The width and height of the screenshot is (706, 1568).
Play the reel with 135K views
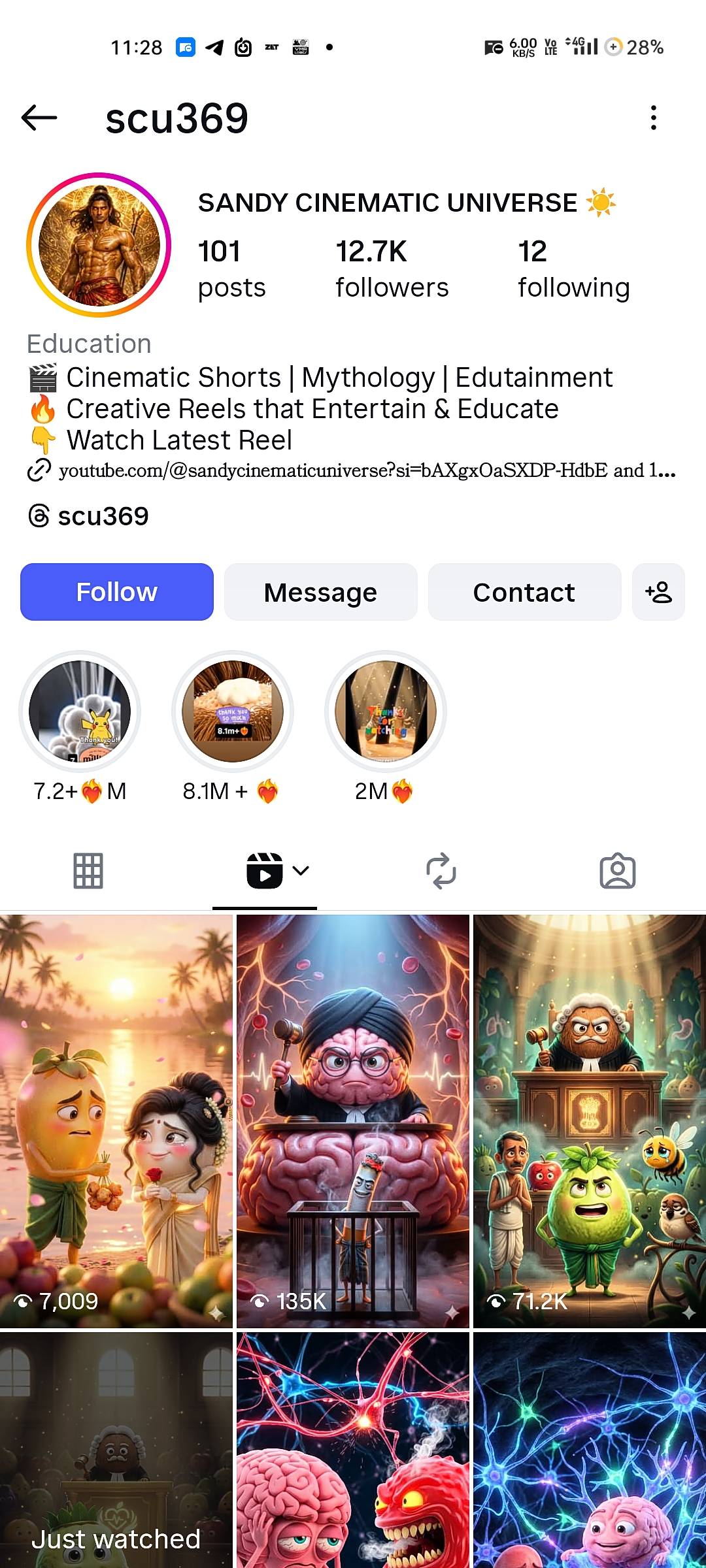click(353, 1120)
